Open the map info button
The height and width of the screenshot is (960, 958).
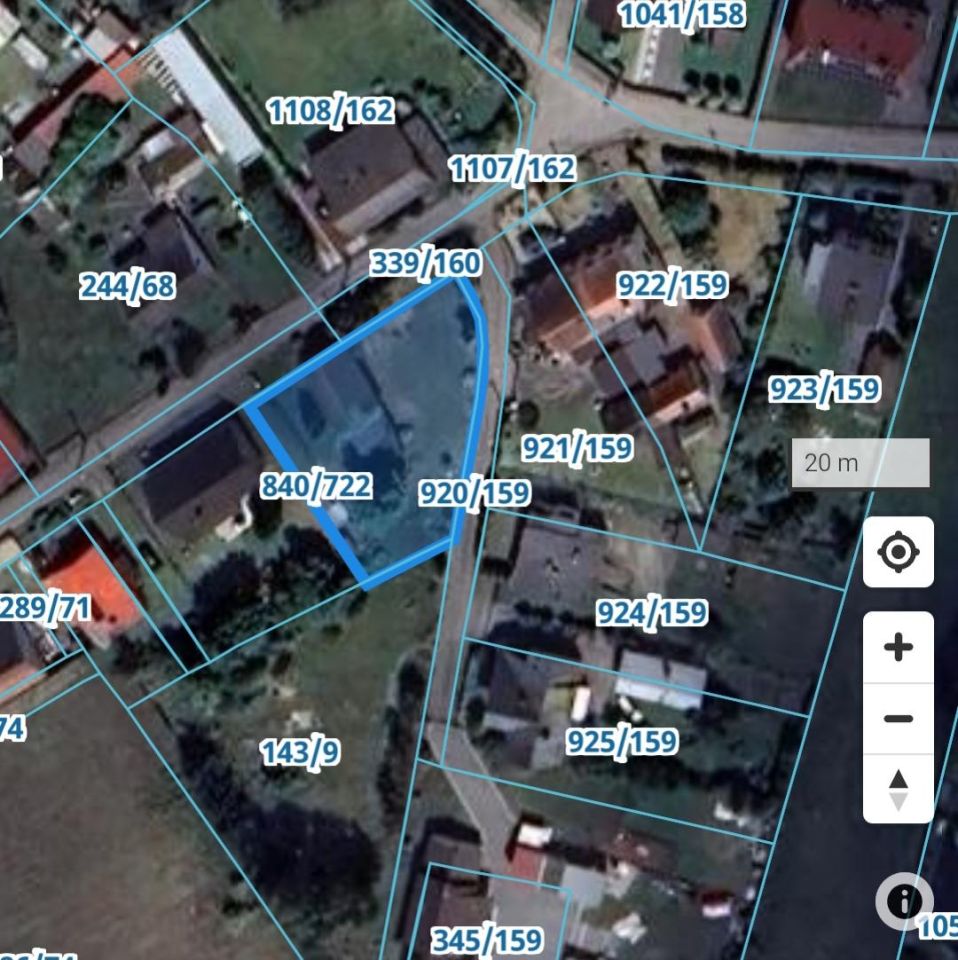click(x=904, y=902)
